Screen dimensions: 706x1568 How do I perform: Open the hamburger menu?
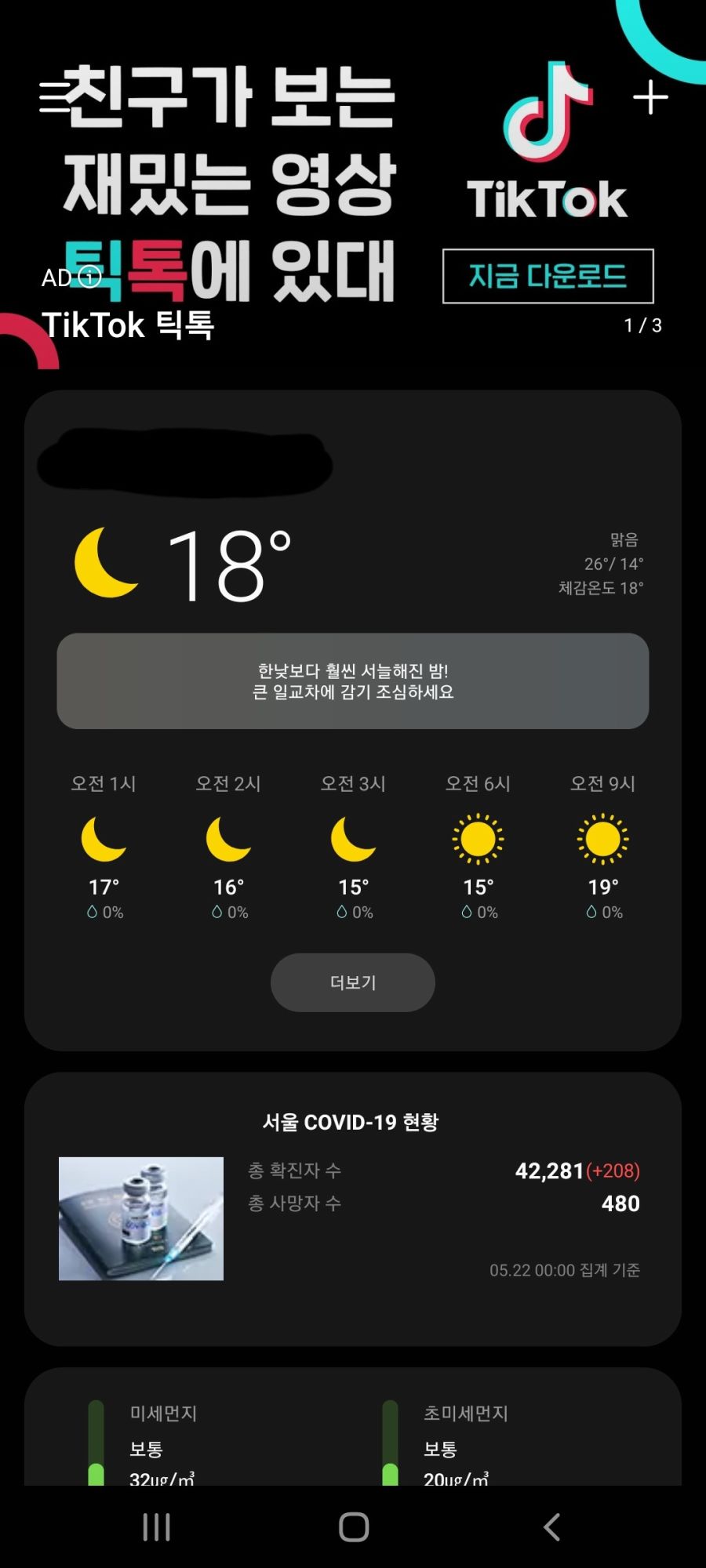pos(55,97)
